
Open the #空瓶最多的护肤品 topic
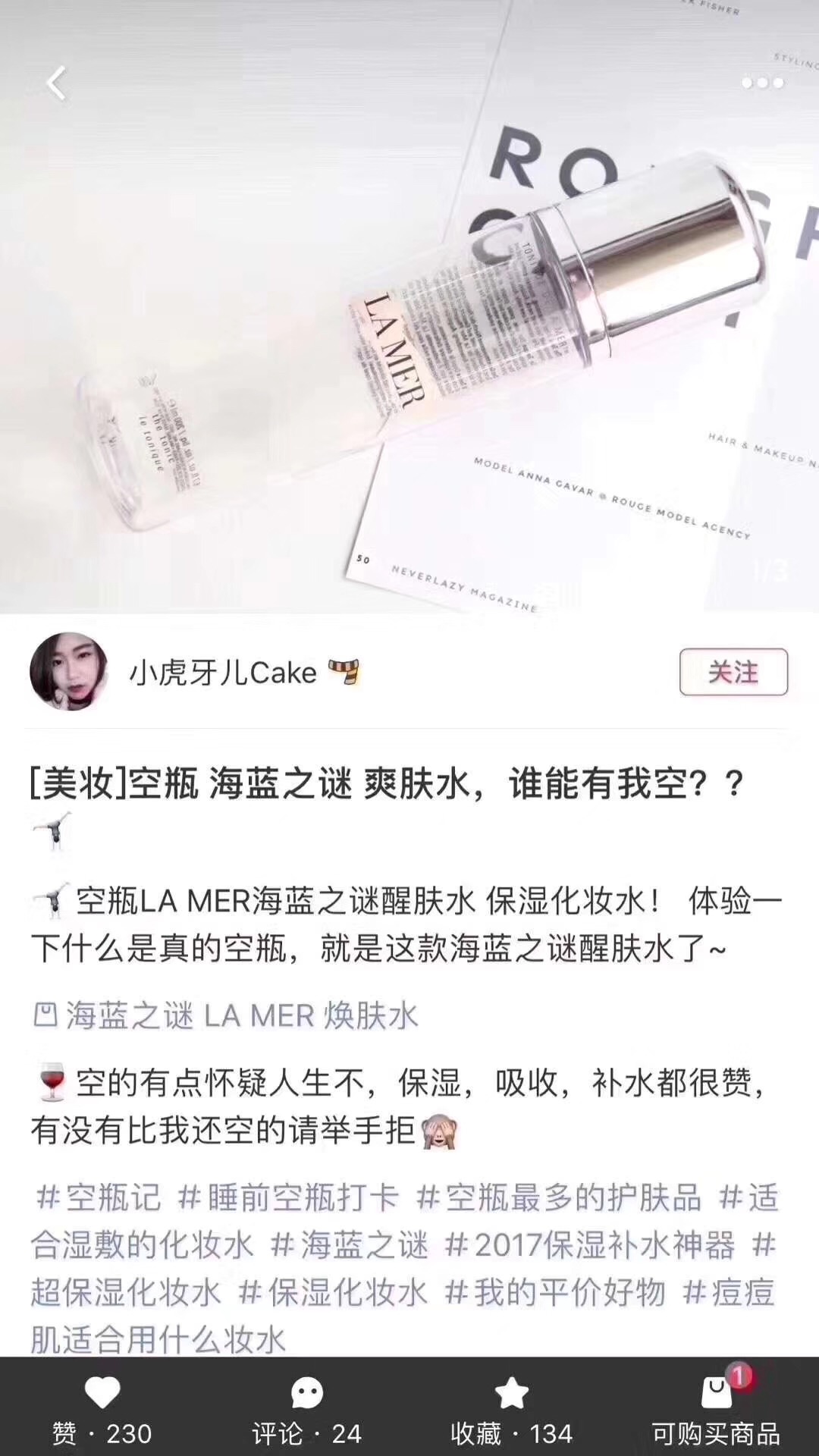tap(559, 1198)
